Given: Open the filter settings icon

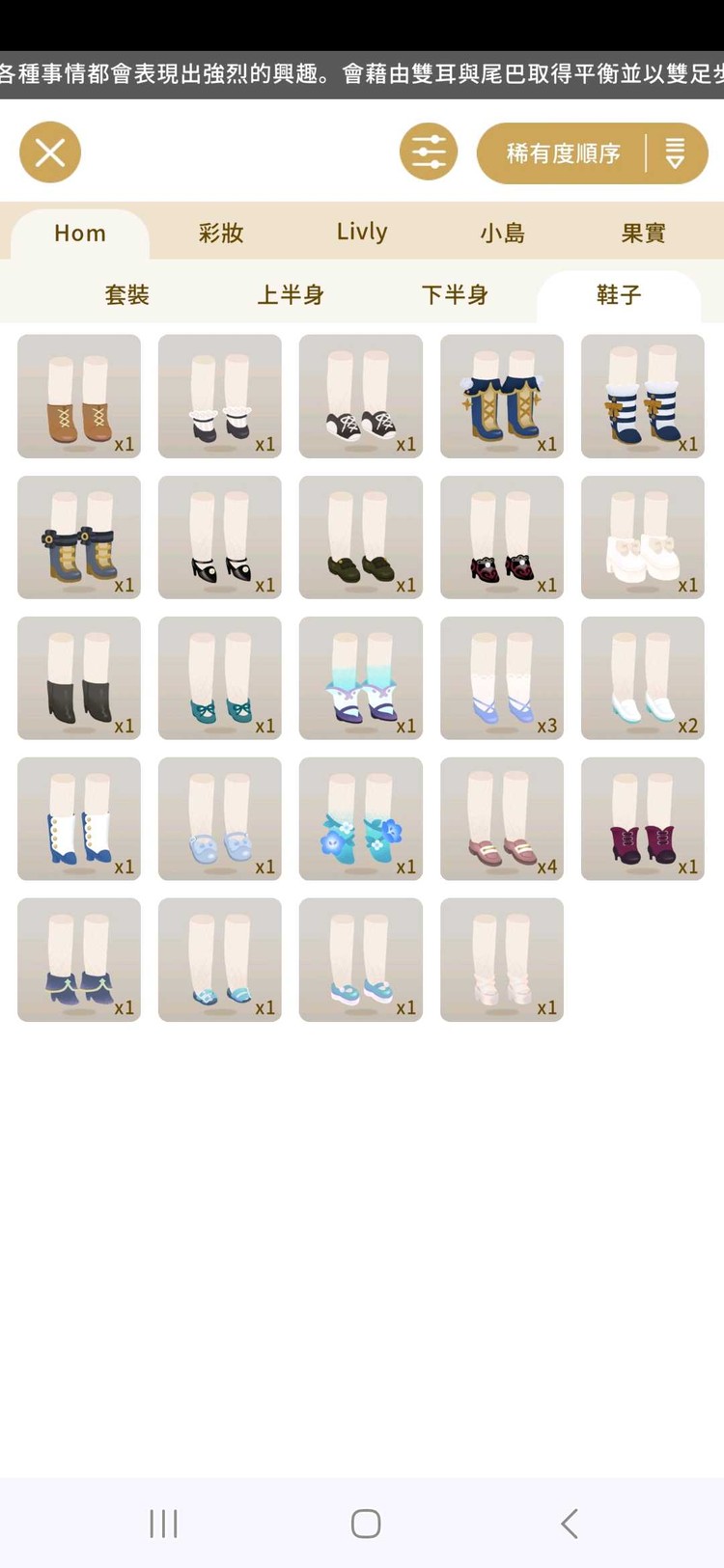Looking at the screenshot, I should (x=429, y=152).
